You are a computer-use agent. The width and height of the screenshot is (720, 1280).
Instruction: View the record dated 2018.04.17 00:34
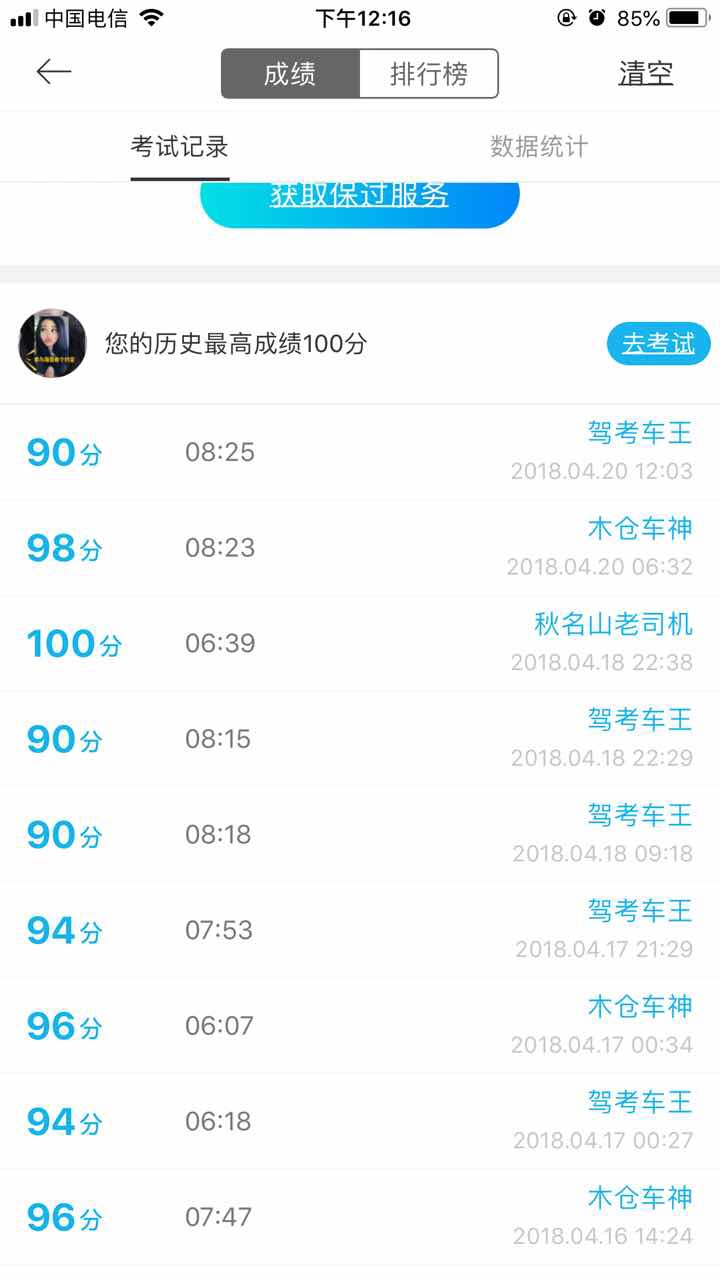[x=360, y=1026]
